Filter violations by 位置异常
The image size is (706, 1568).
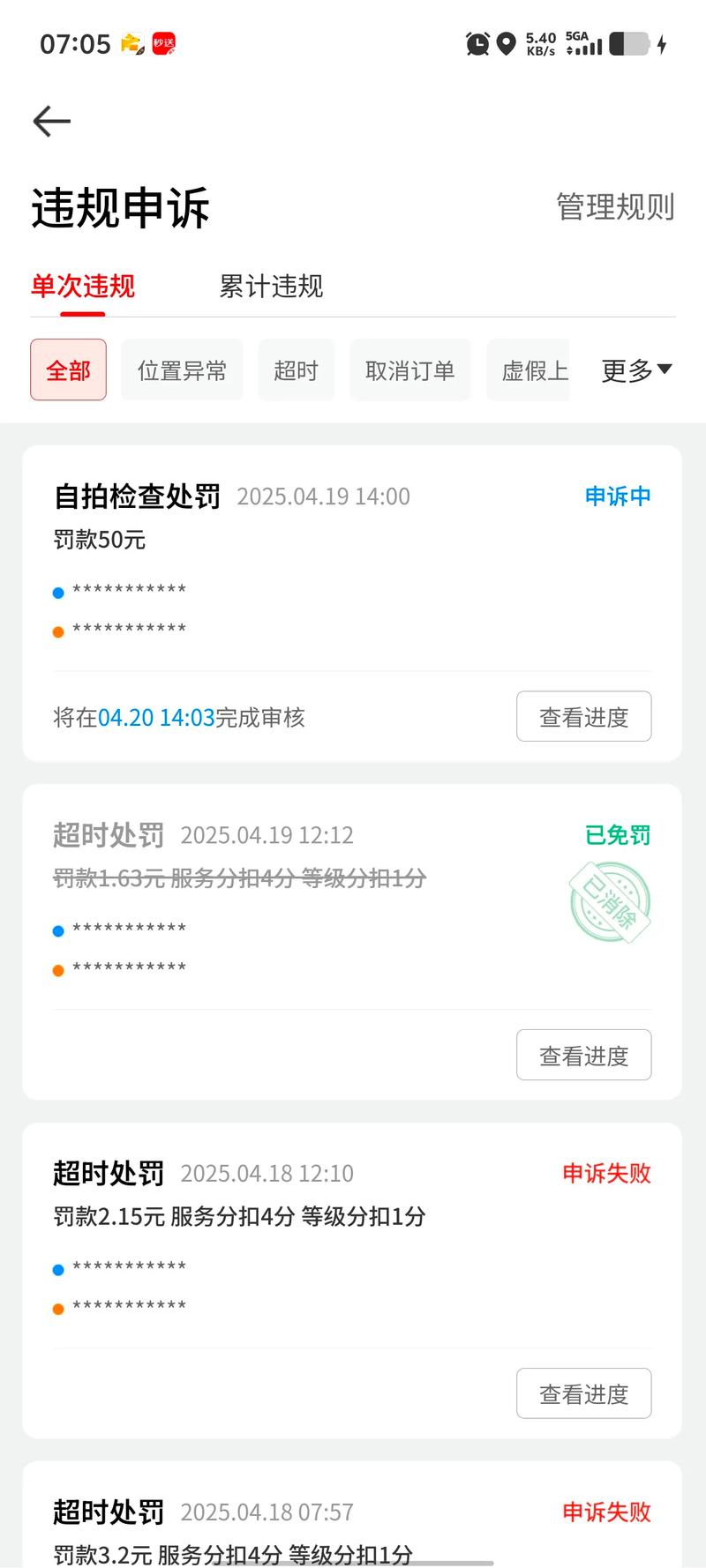click(x=182, y=370)
